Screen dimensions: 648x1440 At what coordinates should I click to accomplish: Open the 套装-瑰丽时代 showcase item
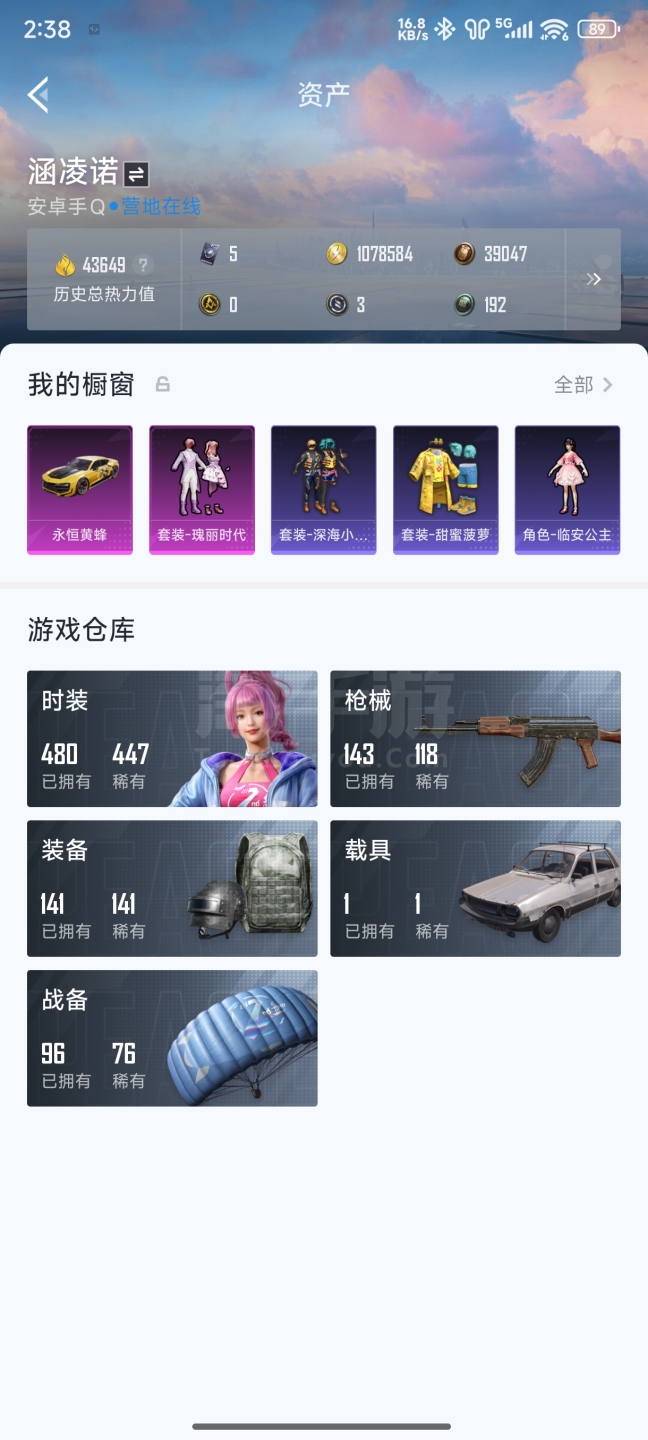click(202, 490)
